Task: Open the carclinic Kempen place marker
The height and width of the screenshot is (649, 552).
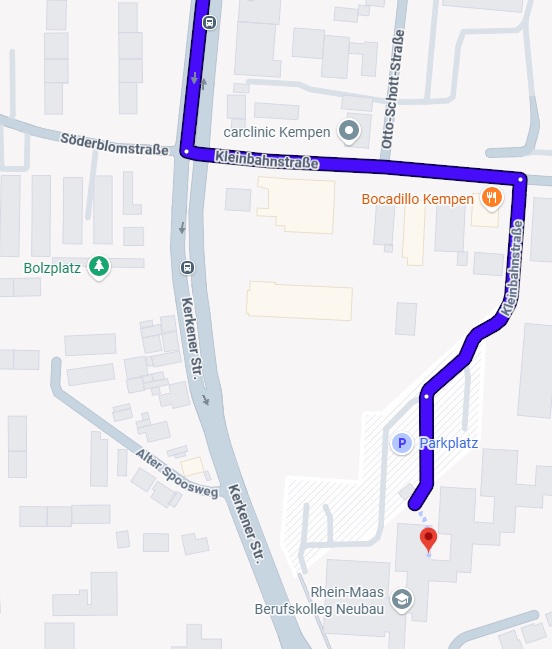Action: [x=349, y=131]
